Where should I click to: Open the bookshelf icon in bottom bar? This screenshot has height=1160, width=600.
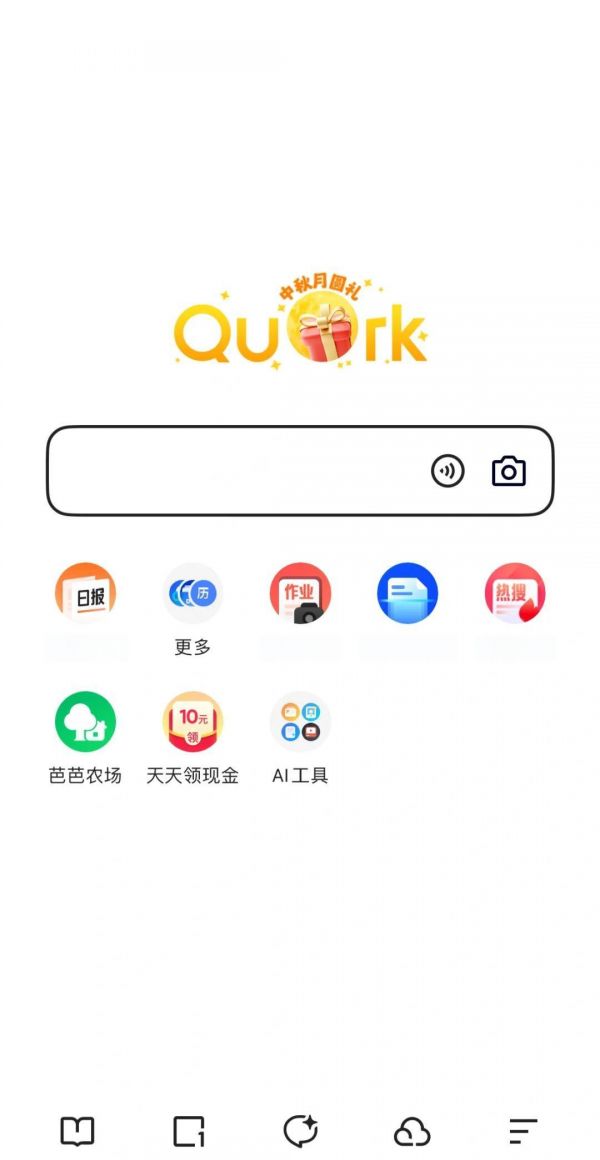(x=77, y=1131)
